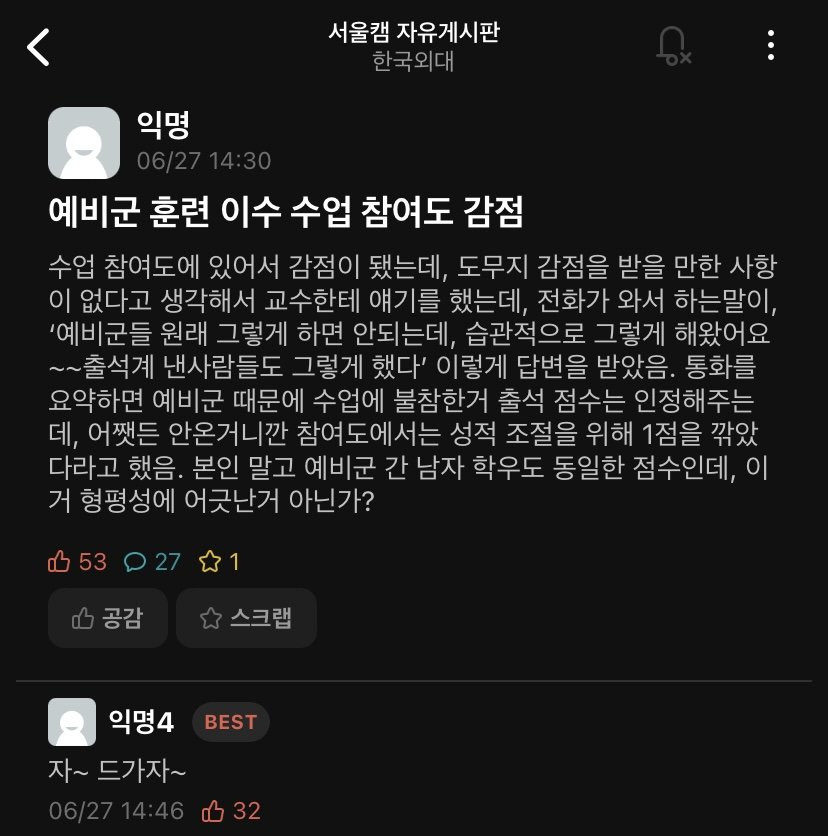Tap the comment like count 32

point(246,811)
